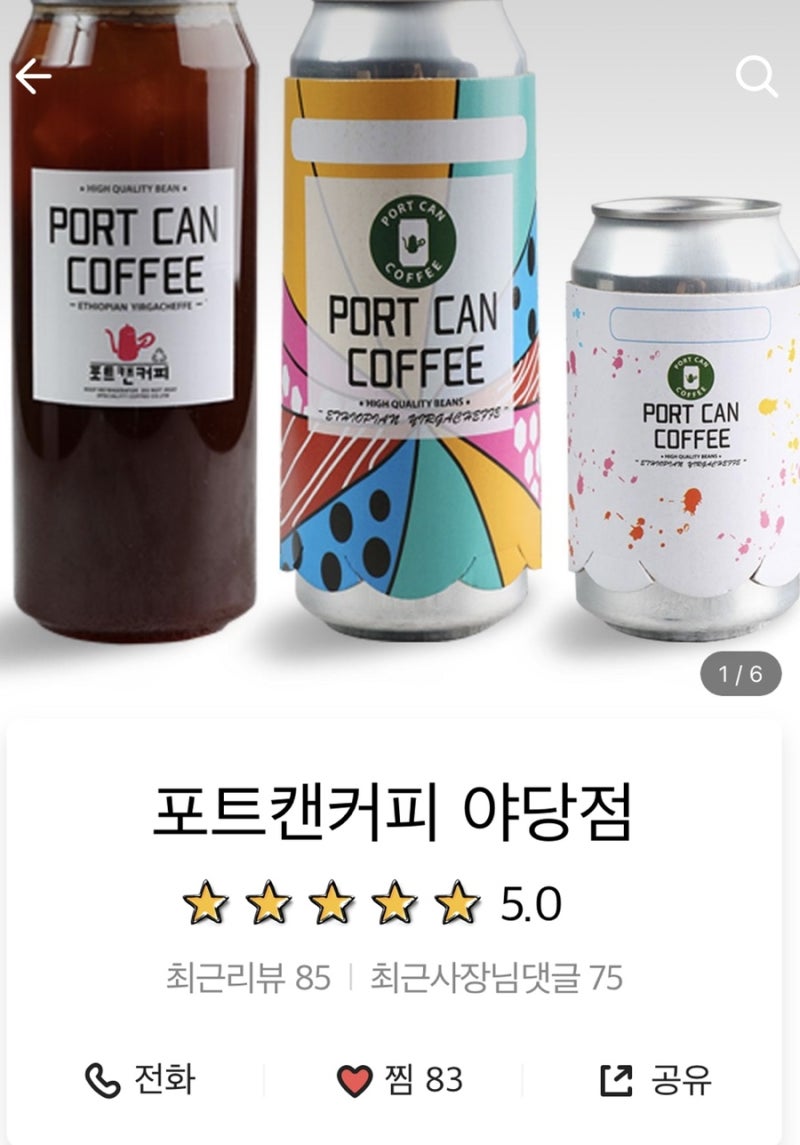Go back using the arrow icon
This screenshot has height=1145, width=800.
(x=33, y=76)
